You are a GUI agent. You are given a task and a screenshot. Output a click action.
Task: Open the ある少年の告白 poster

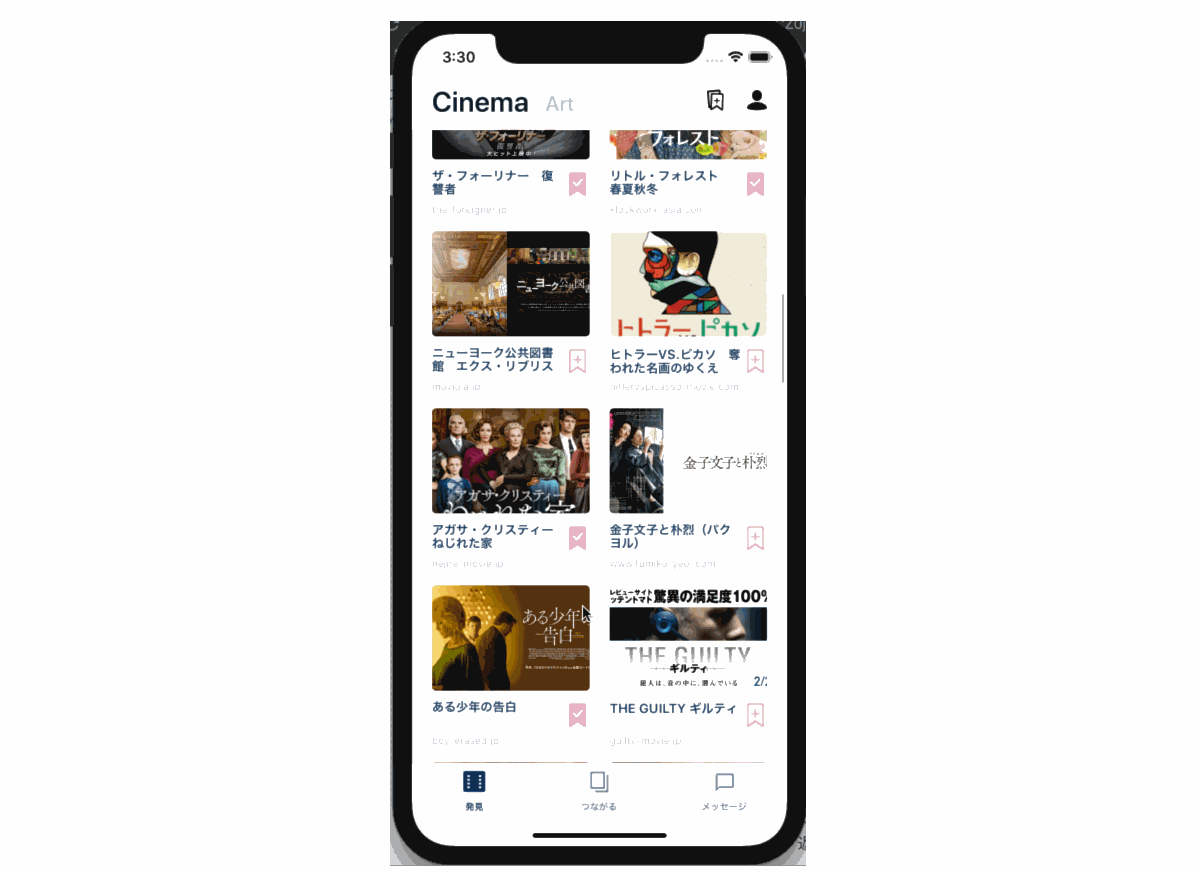coord(510,638)
